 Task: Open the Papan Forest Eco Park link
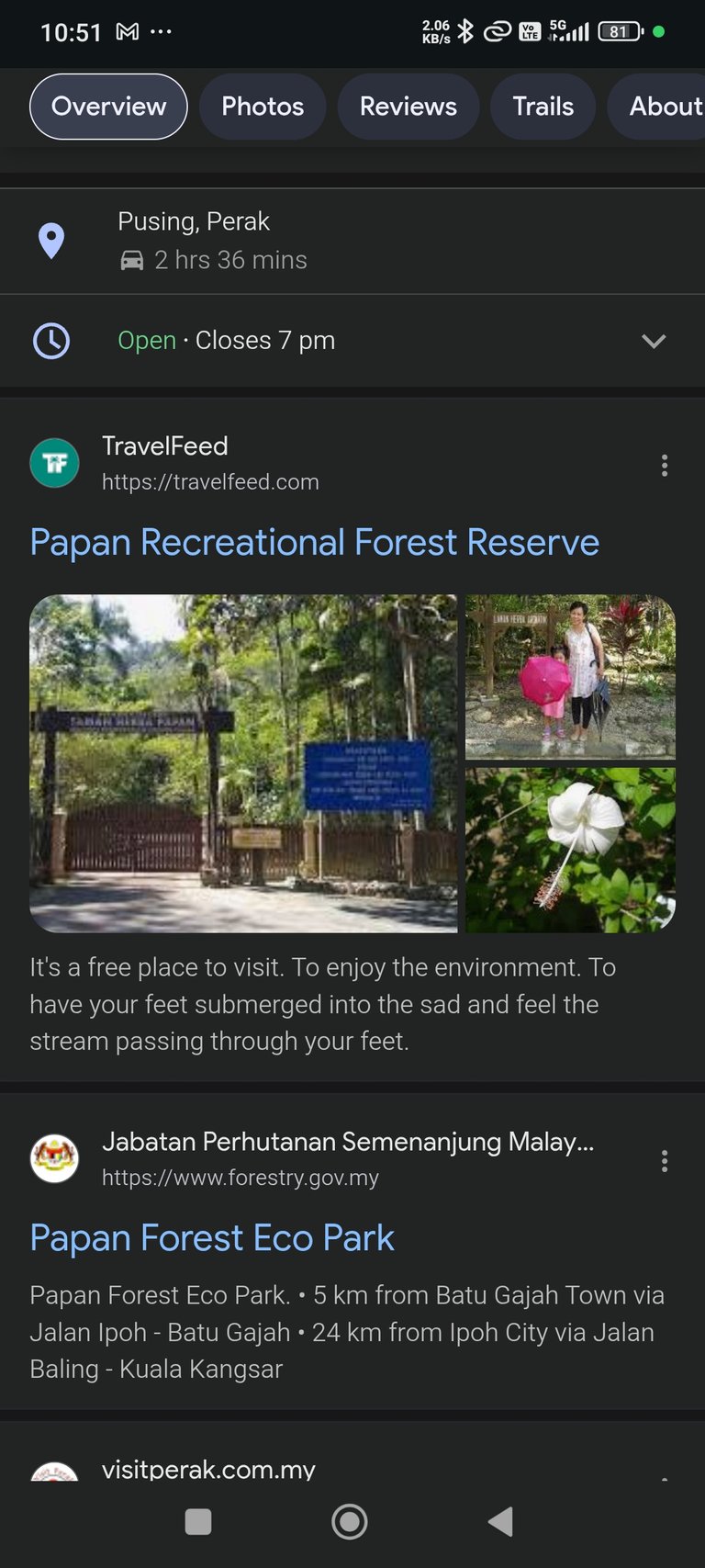(x=212, y=1238)
